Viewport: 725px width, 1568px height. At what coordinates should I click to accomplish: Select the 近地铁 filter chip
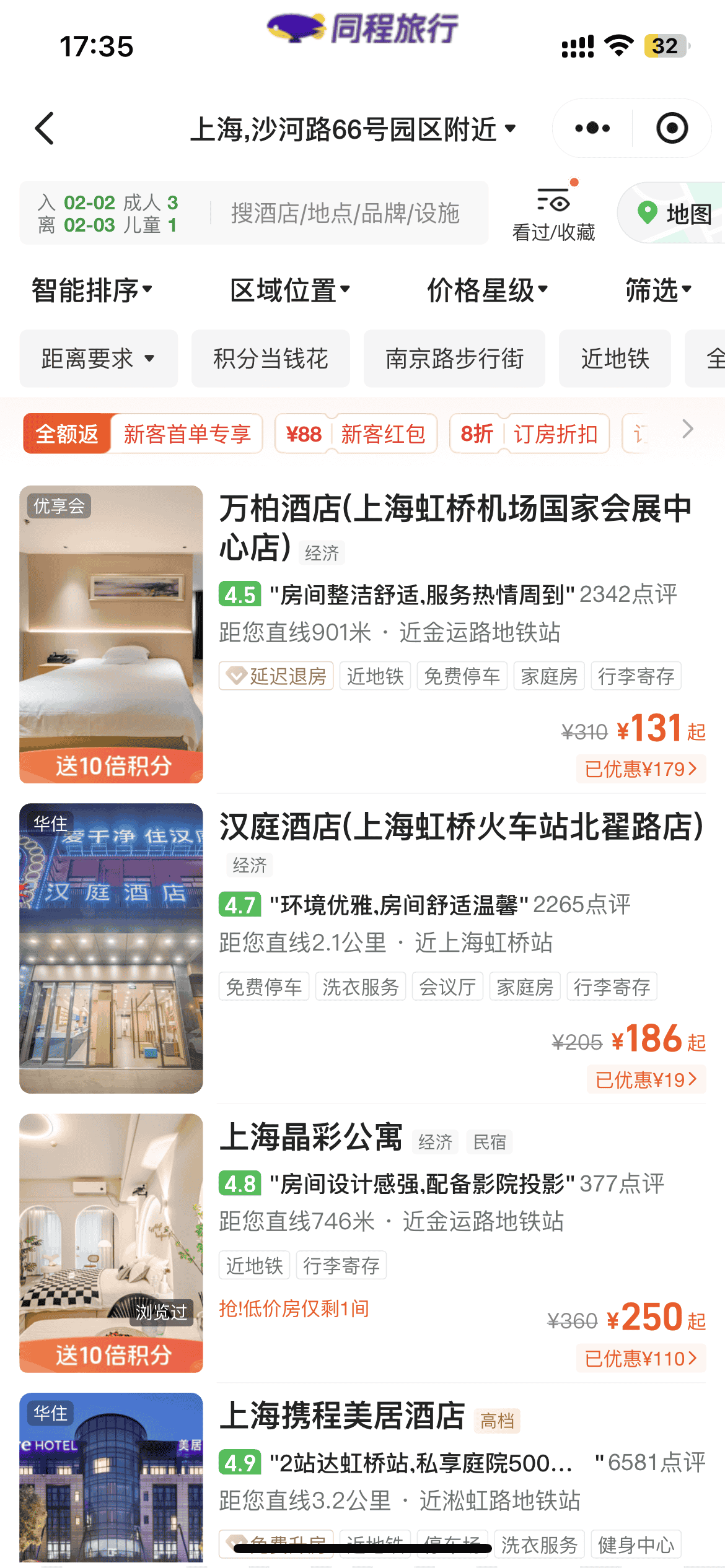[x=615, y=359]
